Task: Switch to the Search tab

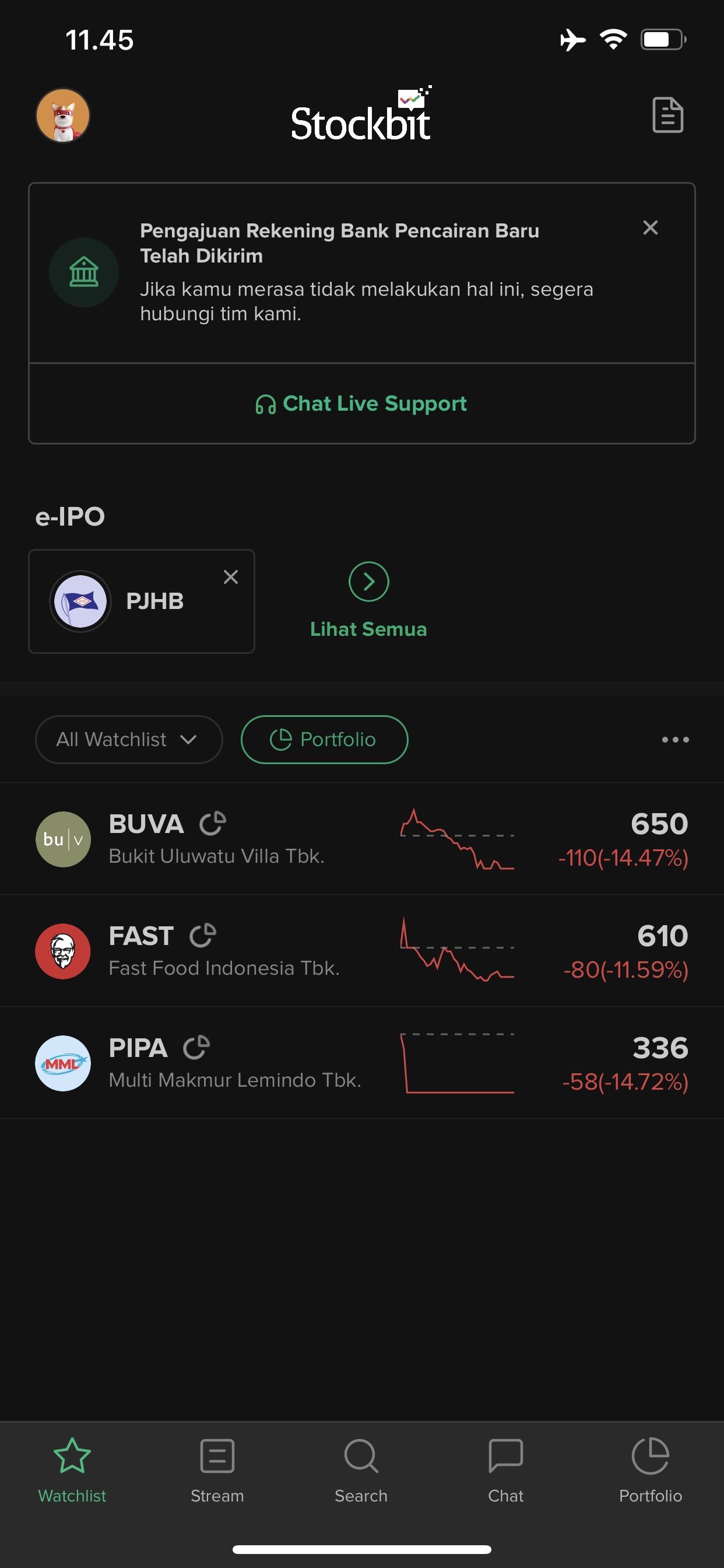Action: click(361, 1469)
